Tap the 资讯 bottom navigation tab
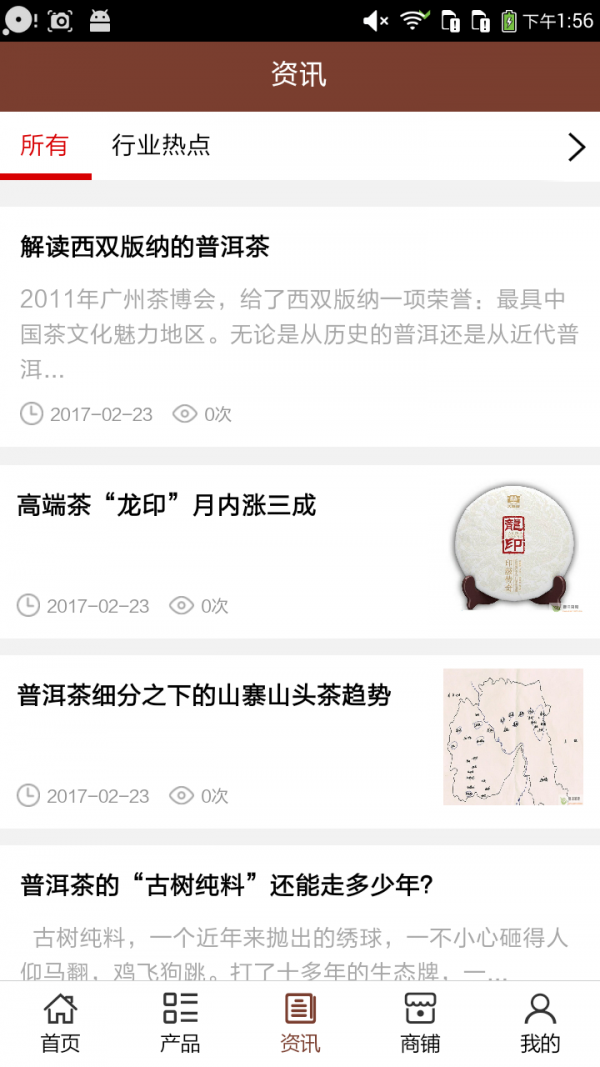This screenshot has width=600, height=1067. pos(300,1023)
